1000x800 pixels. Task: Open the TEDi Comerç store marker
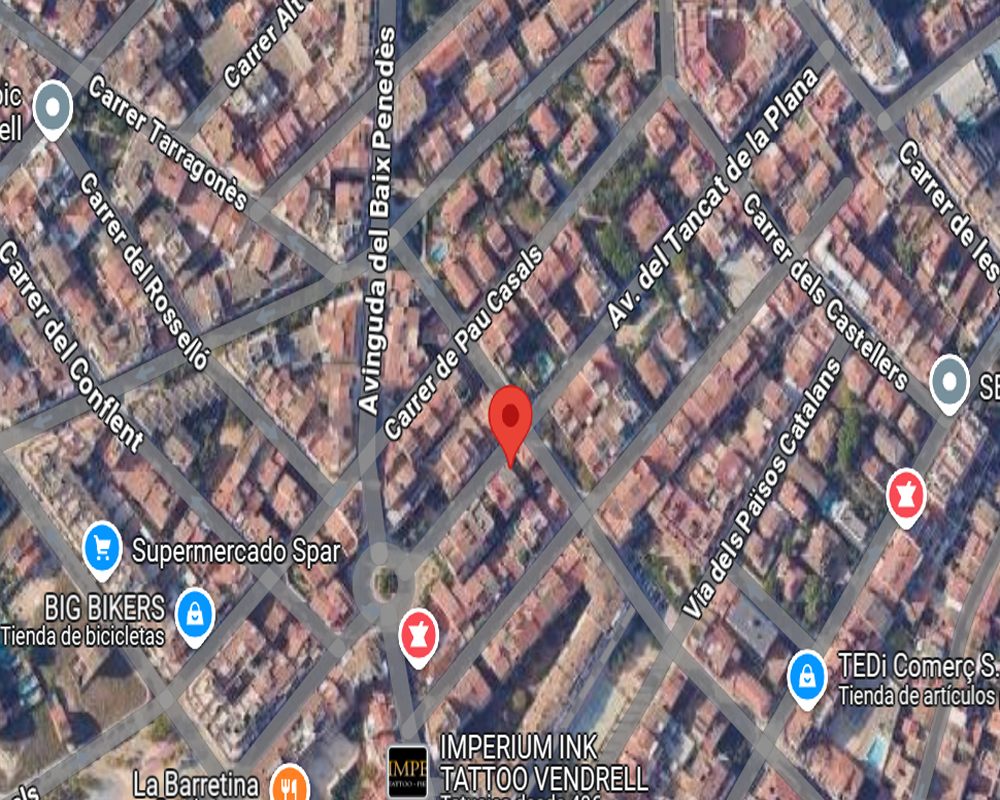click(806, 676)
